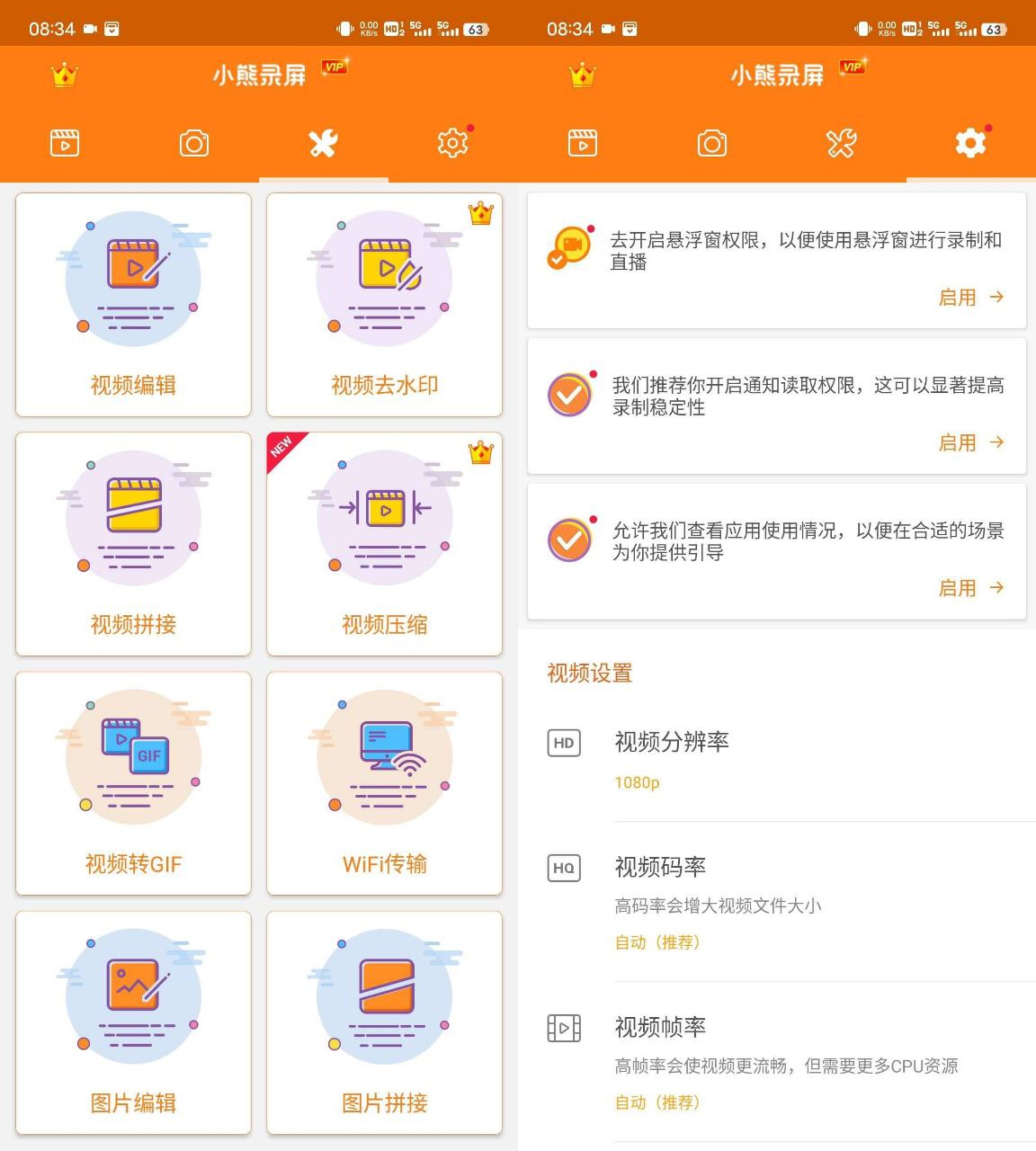Open the 视频去水印 watermark removal tool
Image resolution: width=1036 pixels, height=1151 pixels.
384,306
